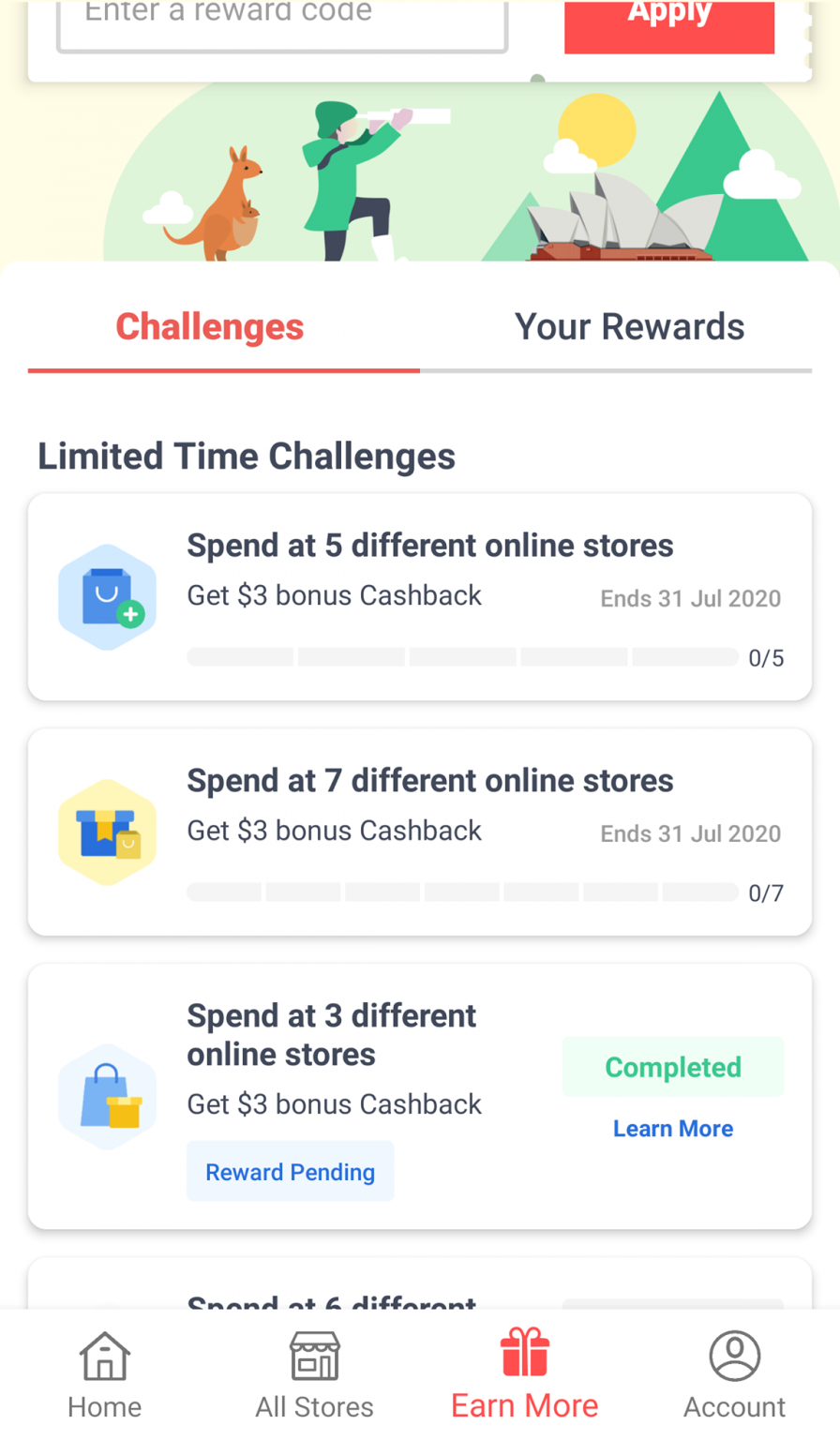This screenshot has width=840, height=1440.
Task: Click the Completed badge
Action: (672, 1067)
